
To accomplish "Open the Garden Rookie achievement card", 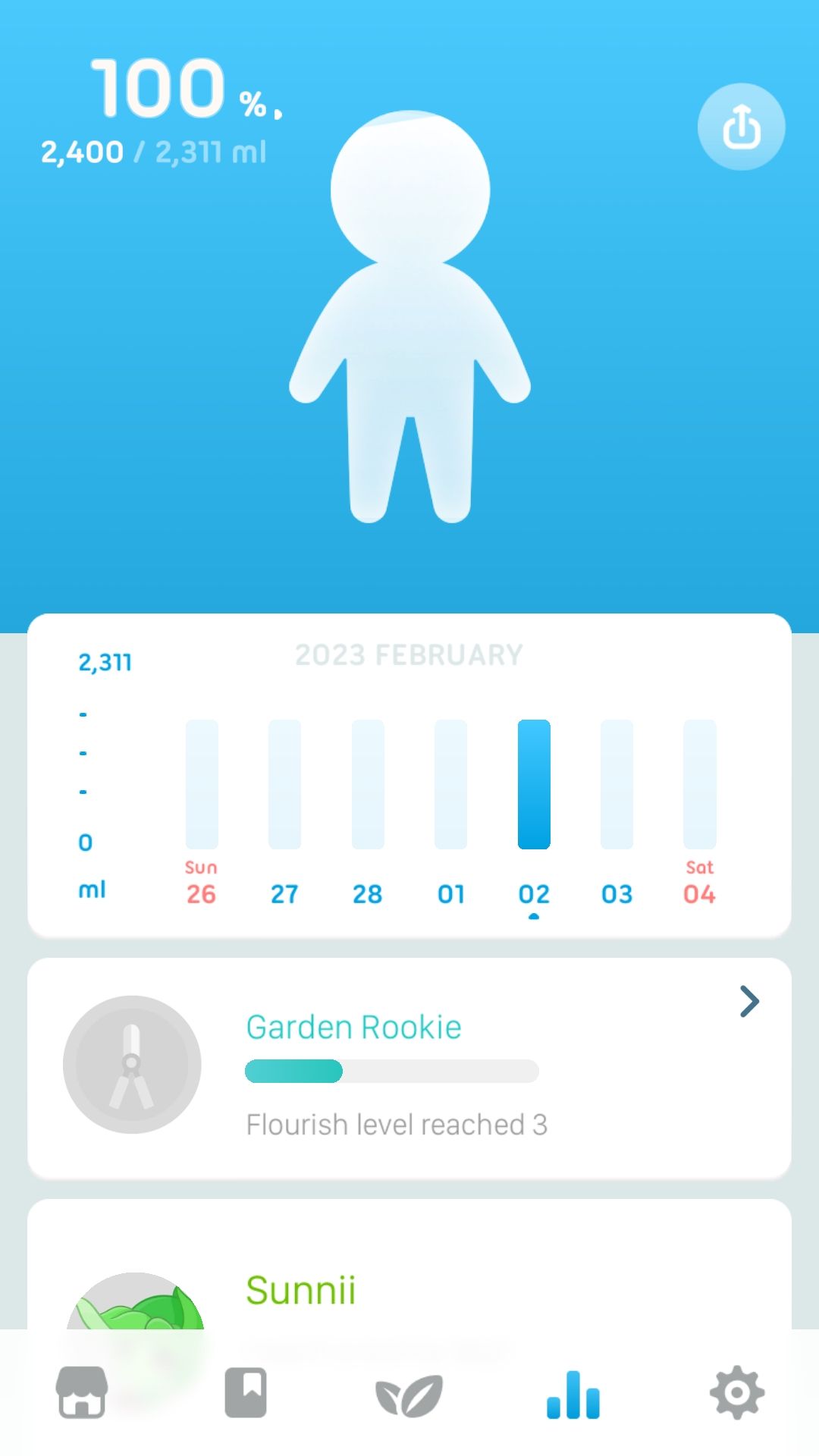I will pos(409,1068).
